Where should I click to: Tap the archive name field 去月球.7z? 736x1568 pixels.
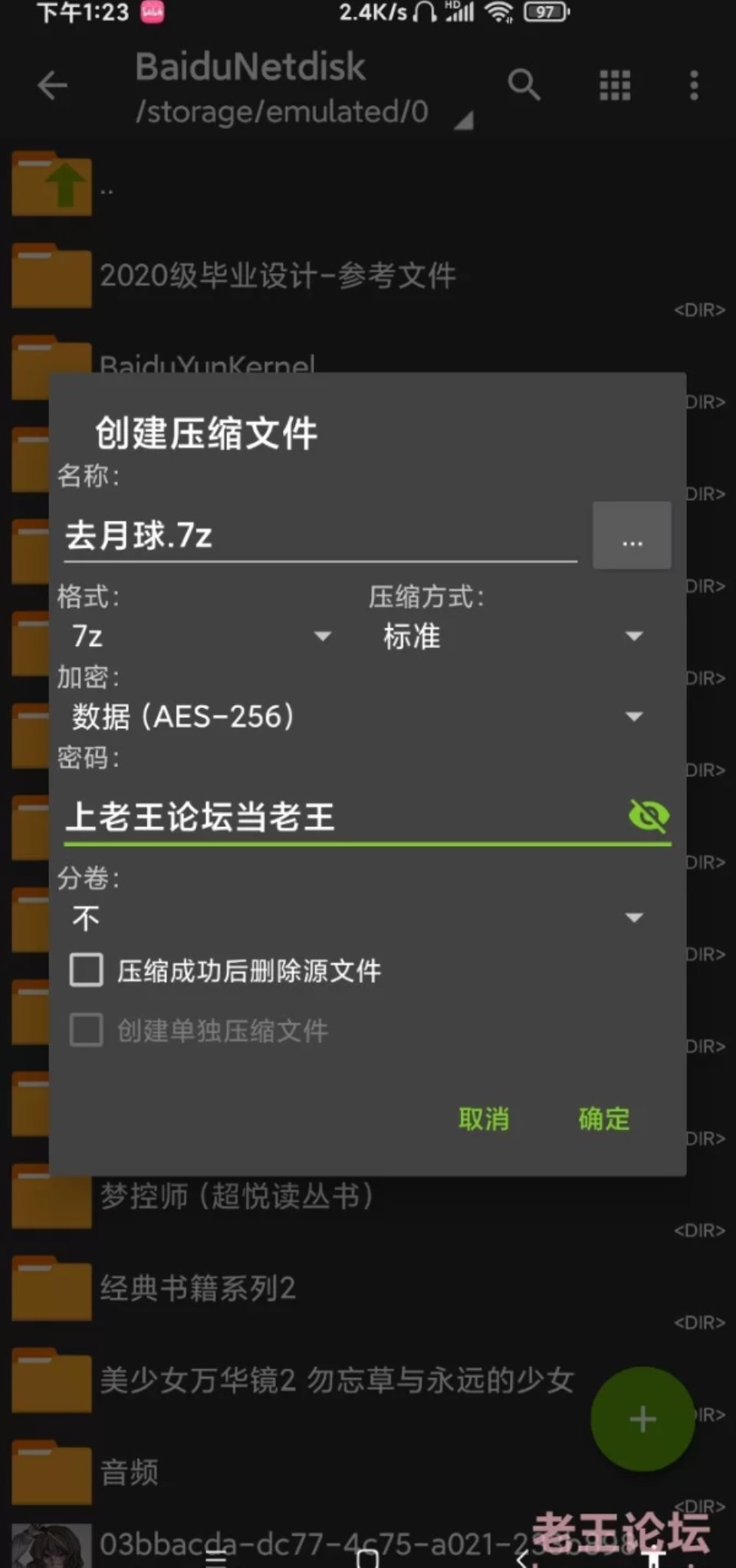[x=318, y=535]
